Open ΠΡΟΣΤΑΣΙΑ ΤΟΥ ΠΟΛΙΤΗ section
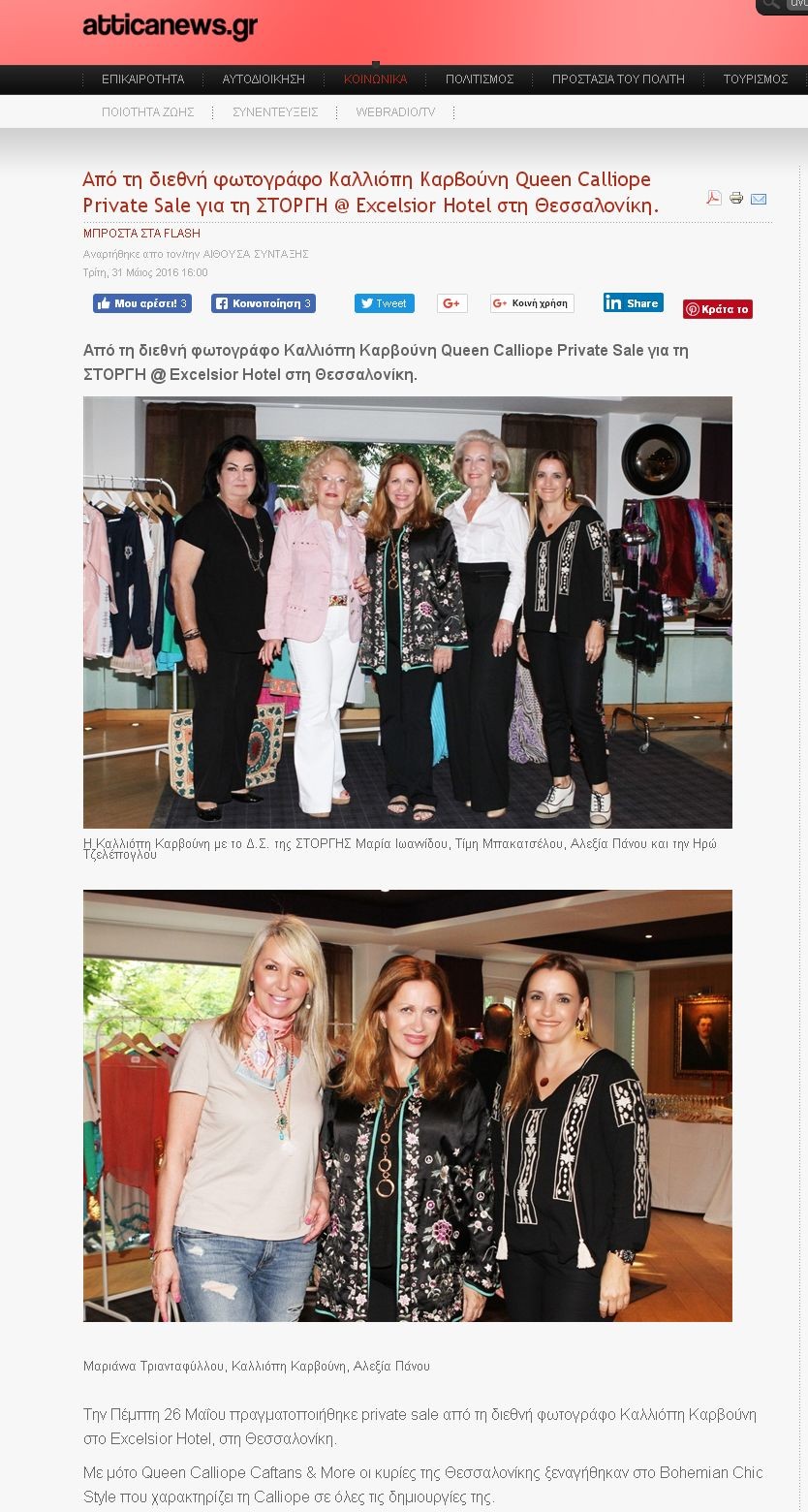 pos(618,79)
